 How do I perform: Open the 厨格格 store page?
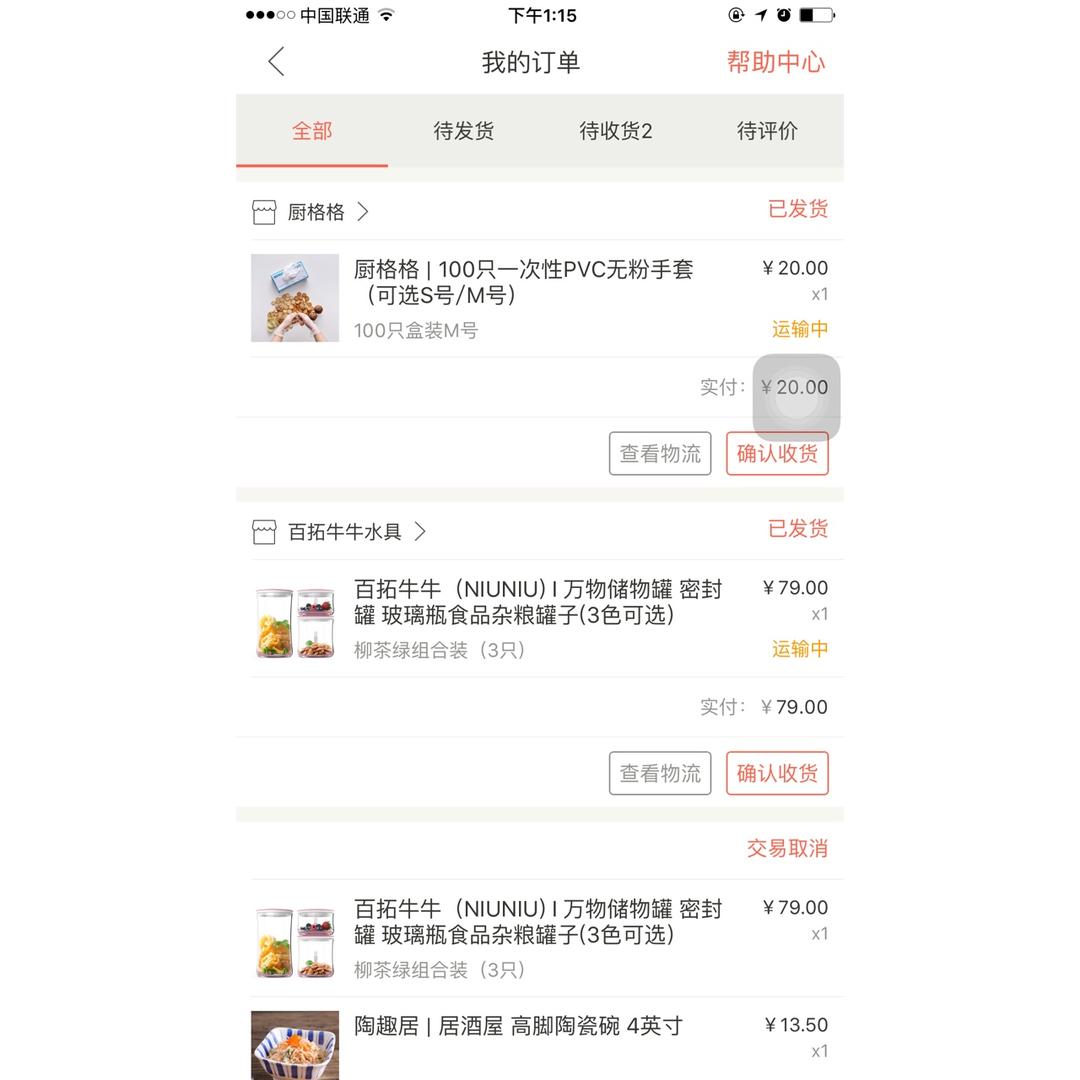pyautogui.click(x=316, y=212)
